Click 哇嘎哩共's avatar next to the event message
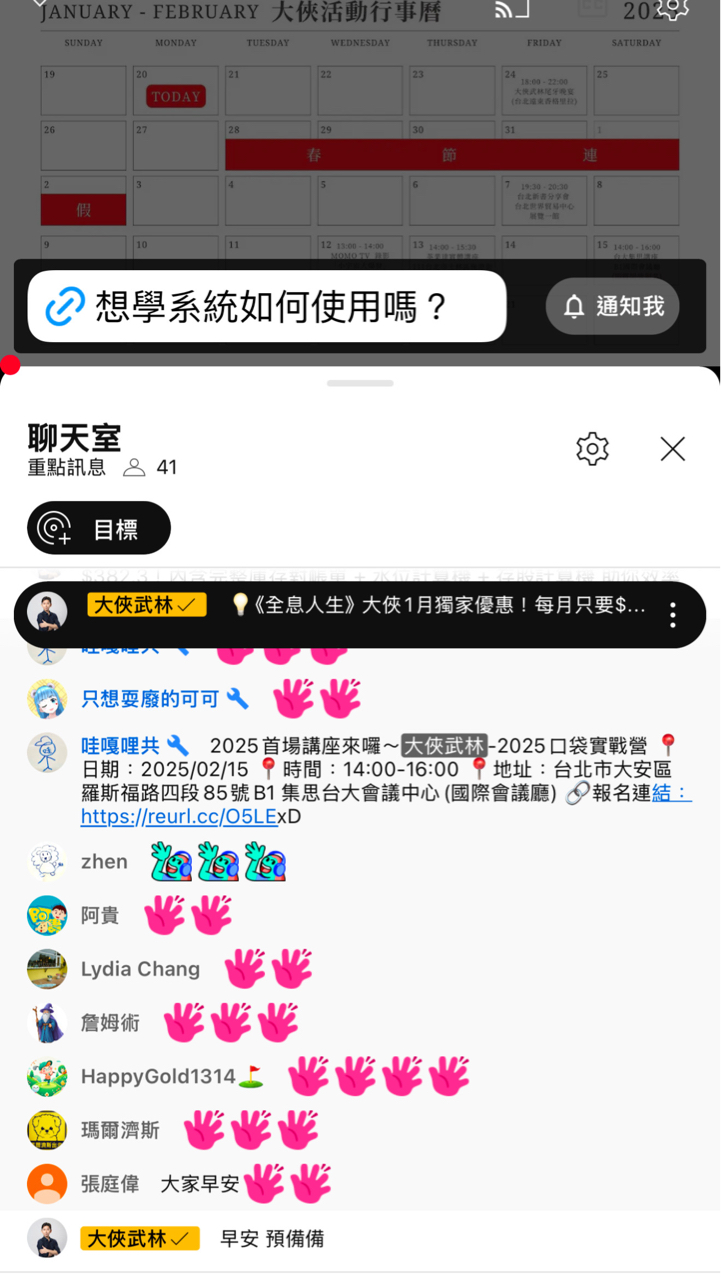 pos(46,751)
